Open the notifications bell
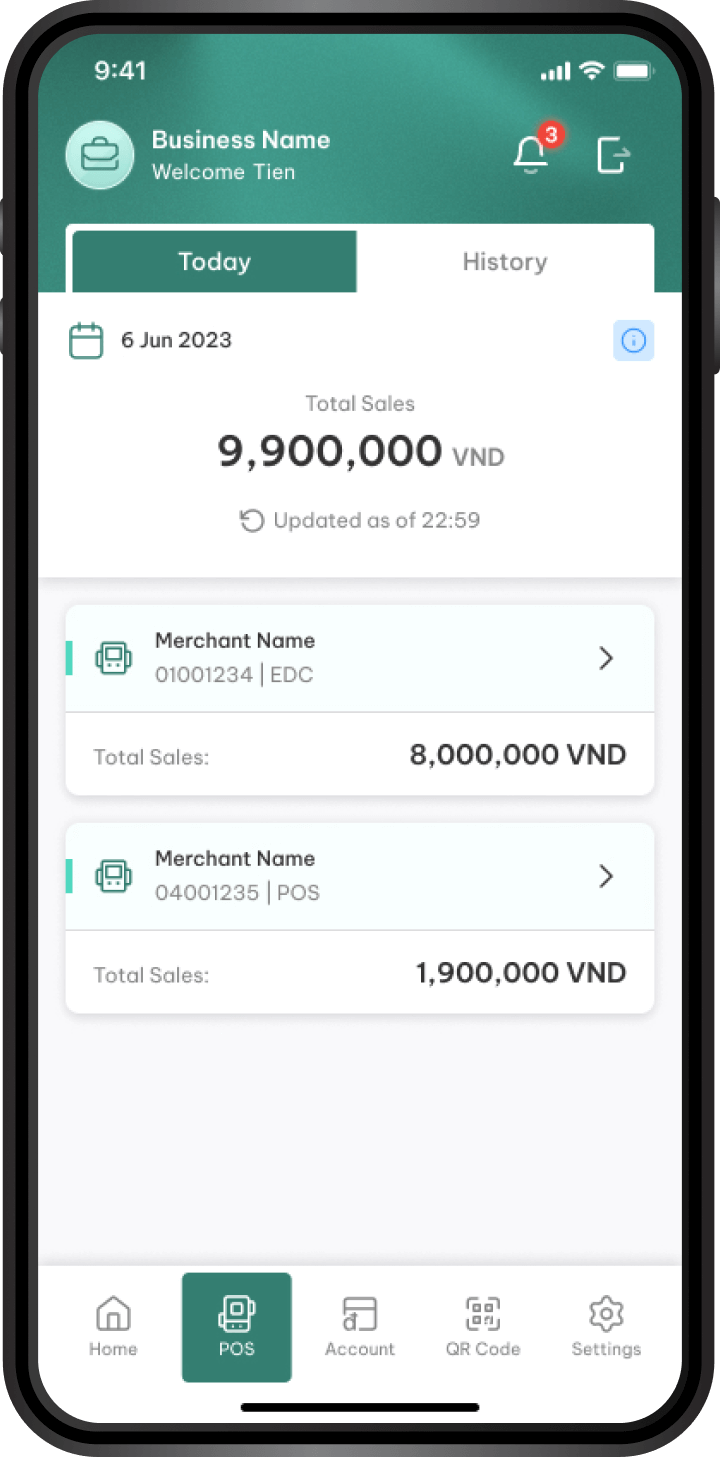This screenshot has width=720, height=1457. tap(531, 155)
